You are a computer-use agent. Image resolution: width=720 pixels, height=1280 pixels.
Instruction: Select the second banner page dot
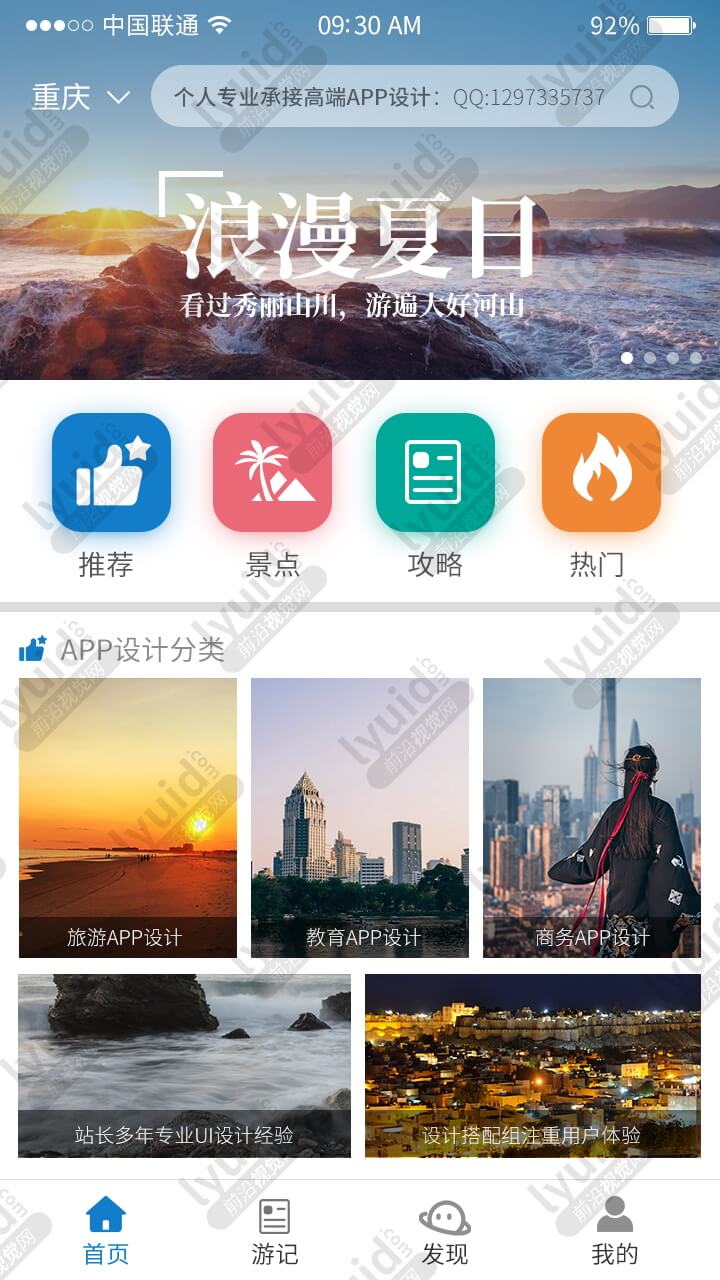point(650,357)
